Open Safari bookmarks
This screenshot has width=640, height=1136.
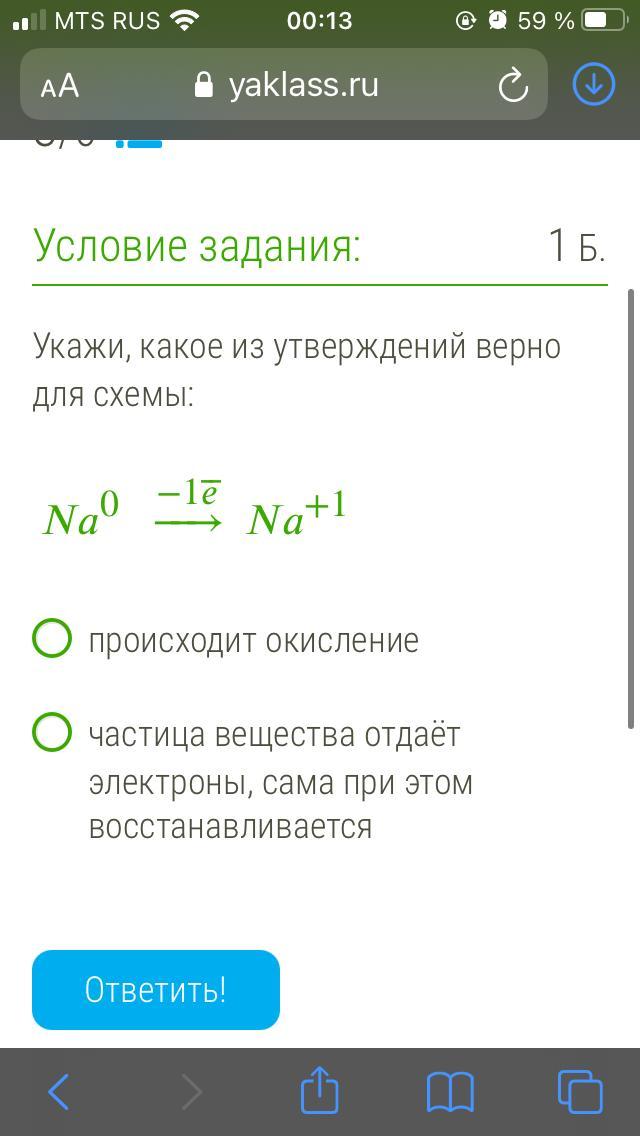click(450, 1092)
